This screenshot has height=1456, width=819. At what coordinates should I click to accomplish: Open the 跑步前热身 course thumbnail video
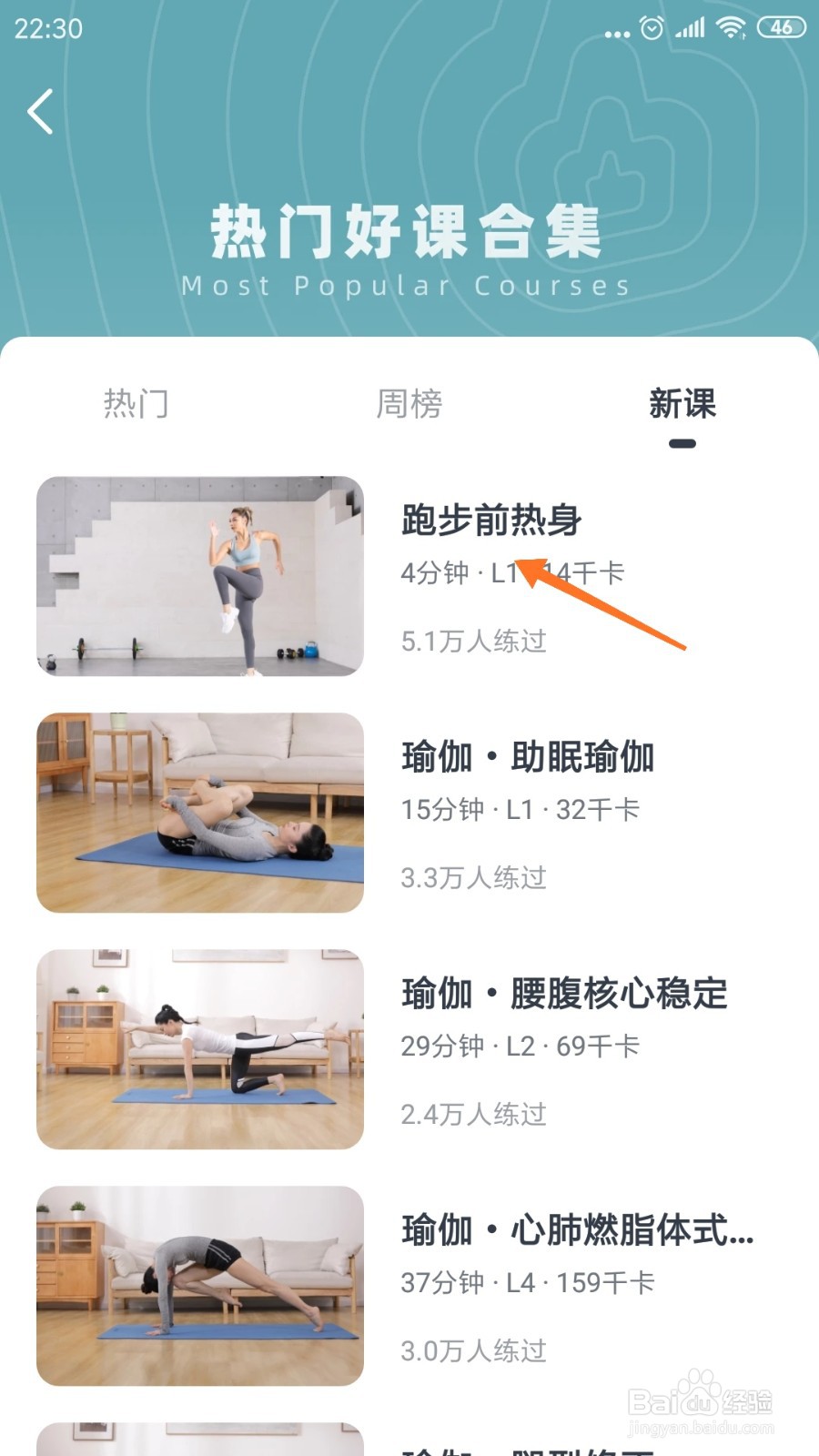coord(198,575)
